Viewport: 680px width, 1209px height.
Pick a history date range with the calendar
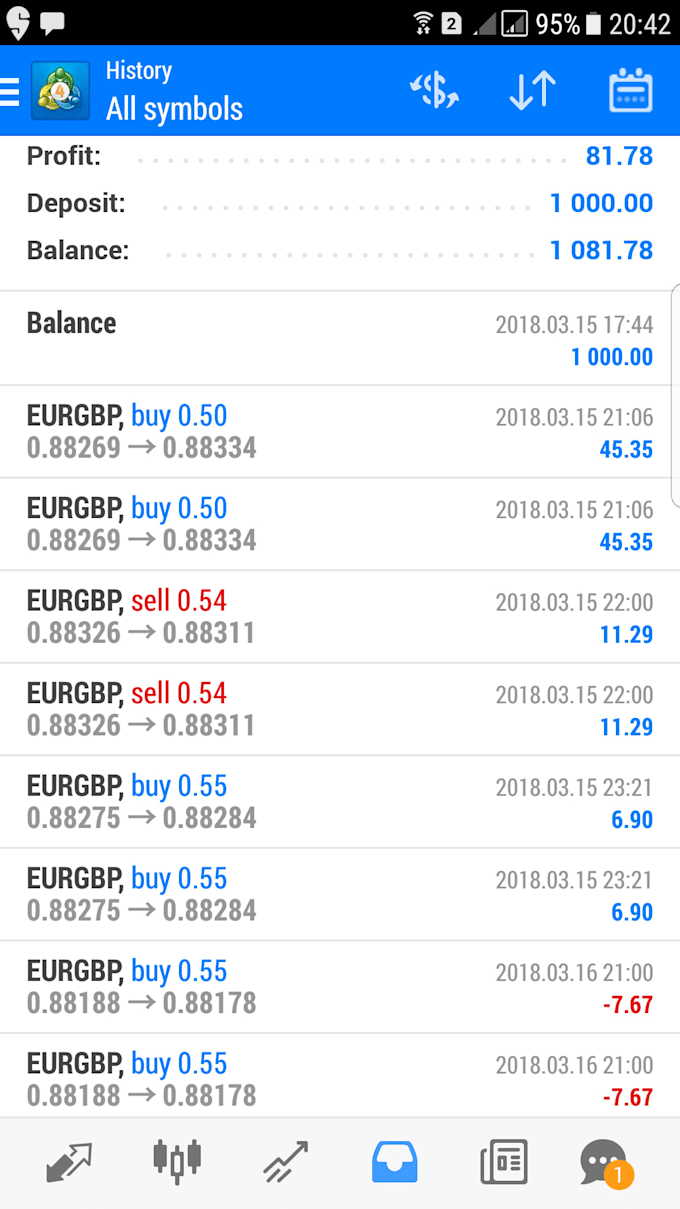(631, 91)
